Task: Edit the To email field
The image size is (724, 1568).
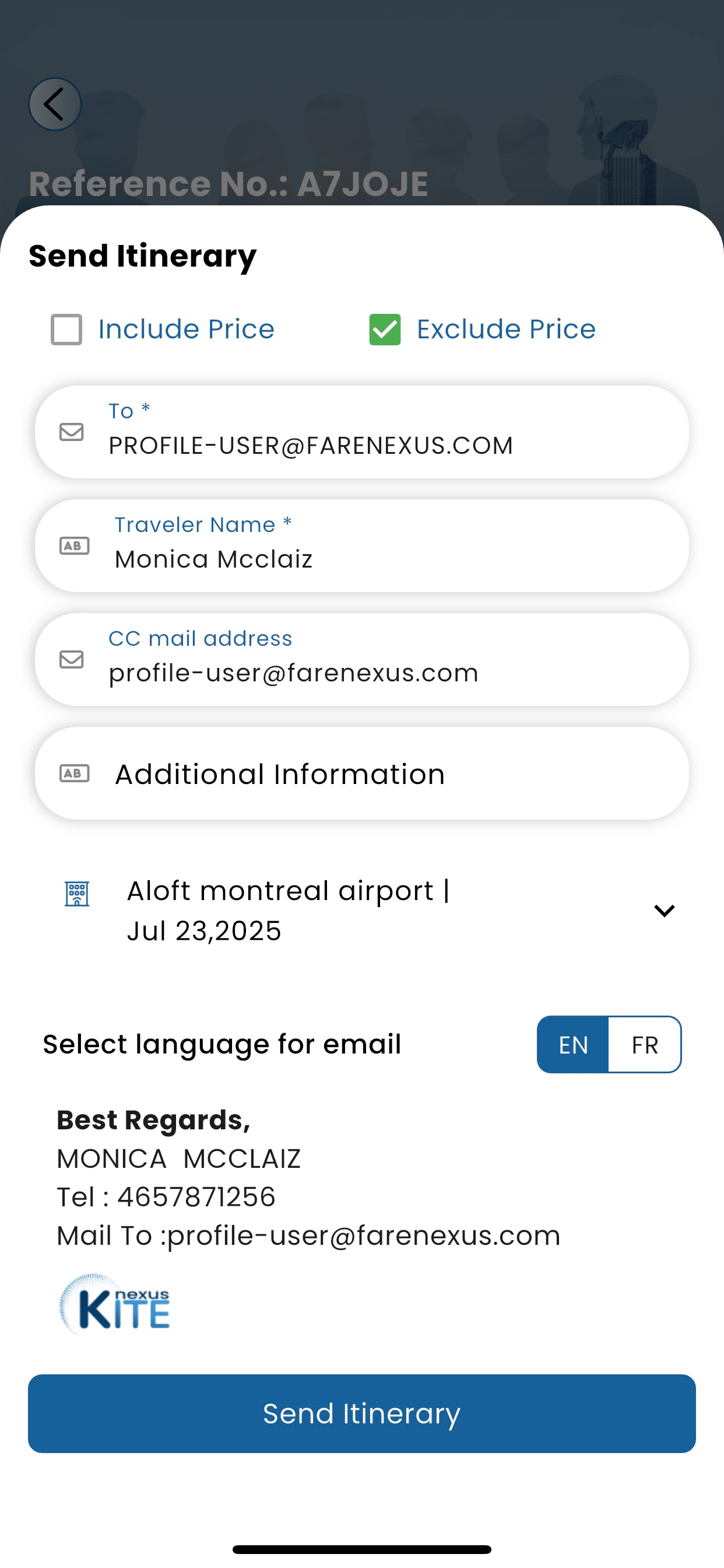Action: (362, 432)
